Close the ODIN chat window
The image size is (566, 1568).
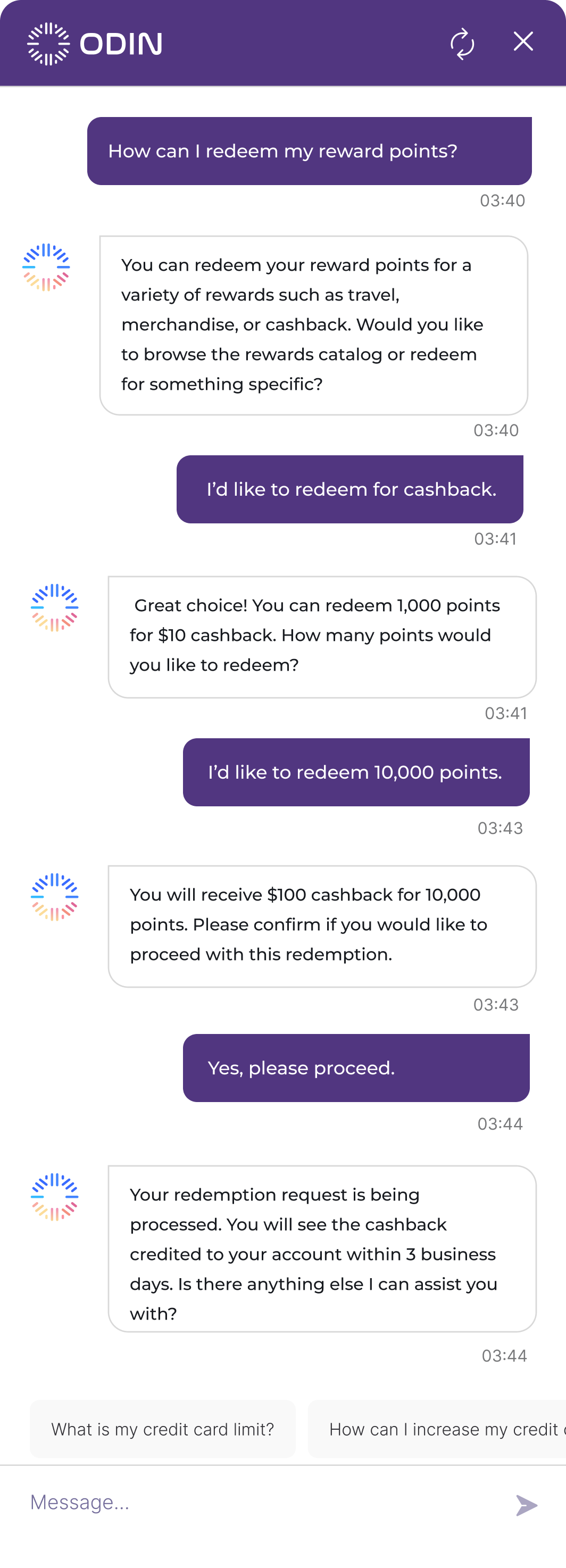coord(523,42)
